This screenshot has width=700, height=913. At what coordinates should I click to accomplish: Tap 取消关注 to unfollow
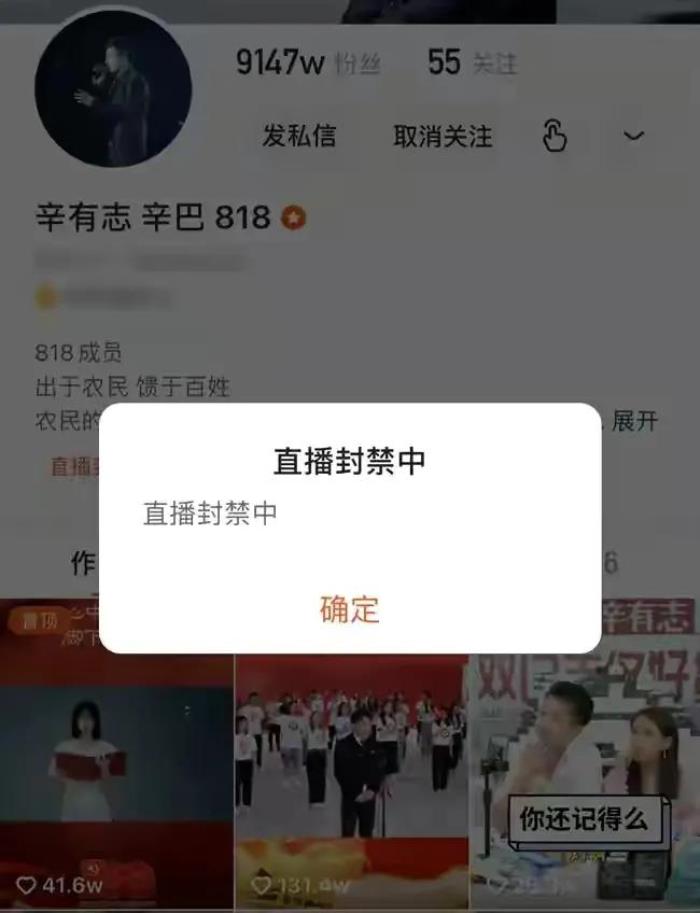click(x=442, y=136)
